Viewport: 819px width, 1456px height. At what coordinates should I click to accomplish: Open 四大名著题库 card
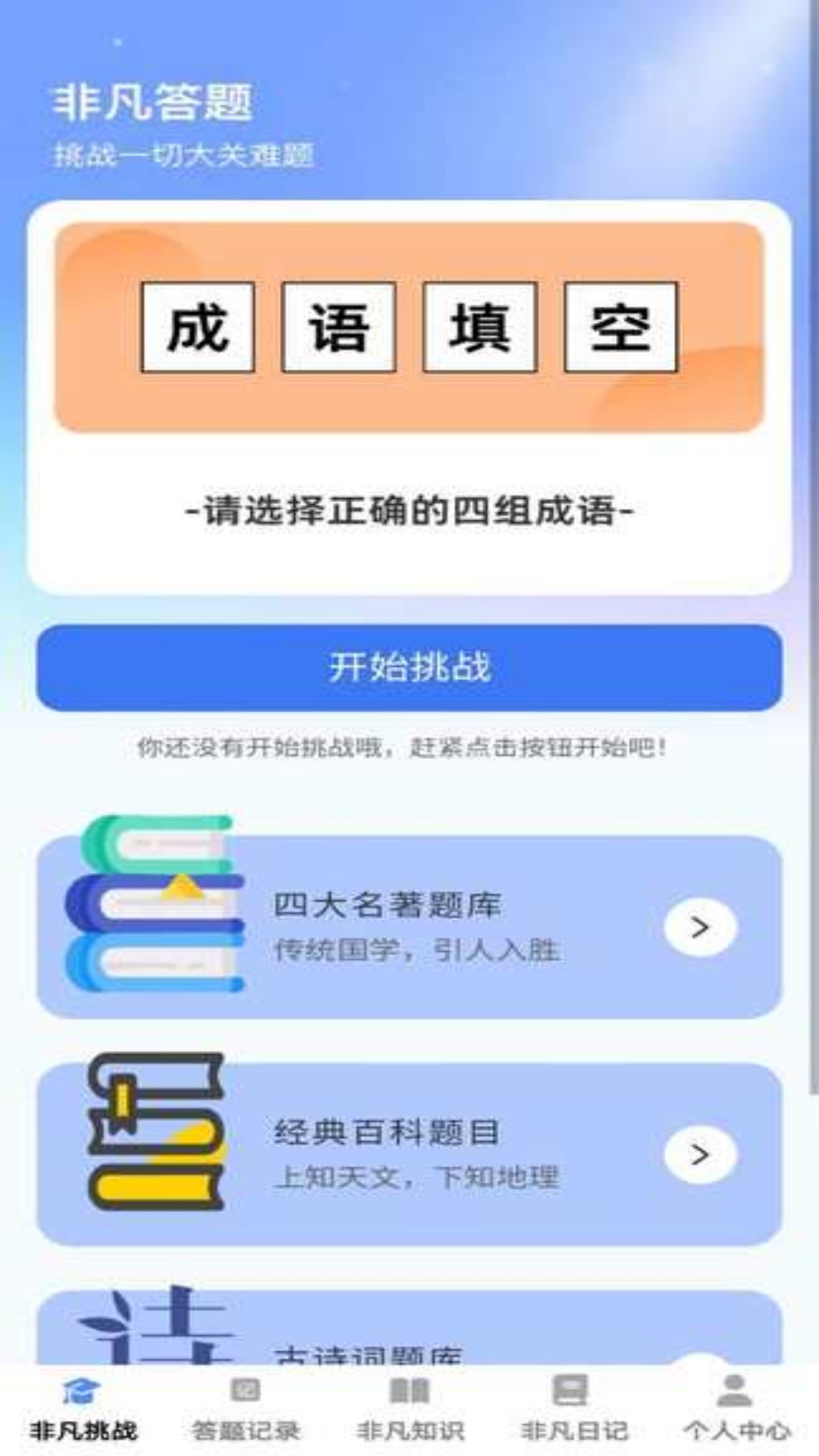(x=409, y=927)
